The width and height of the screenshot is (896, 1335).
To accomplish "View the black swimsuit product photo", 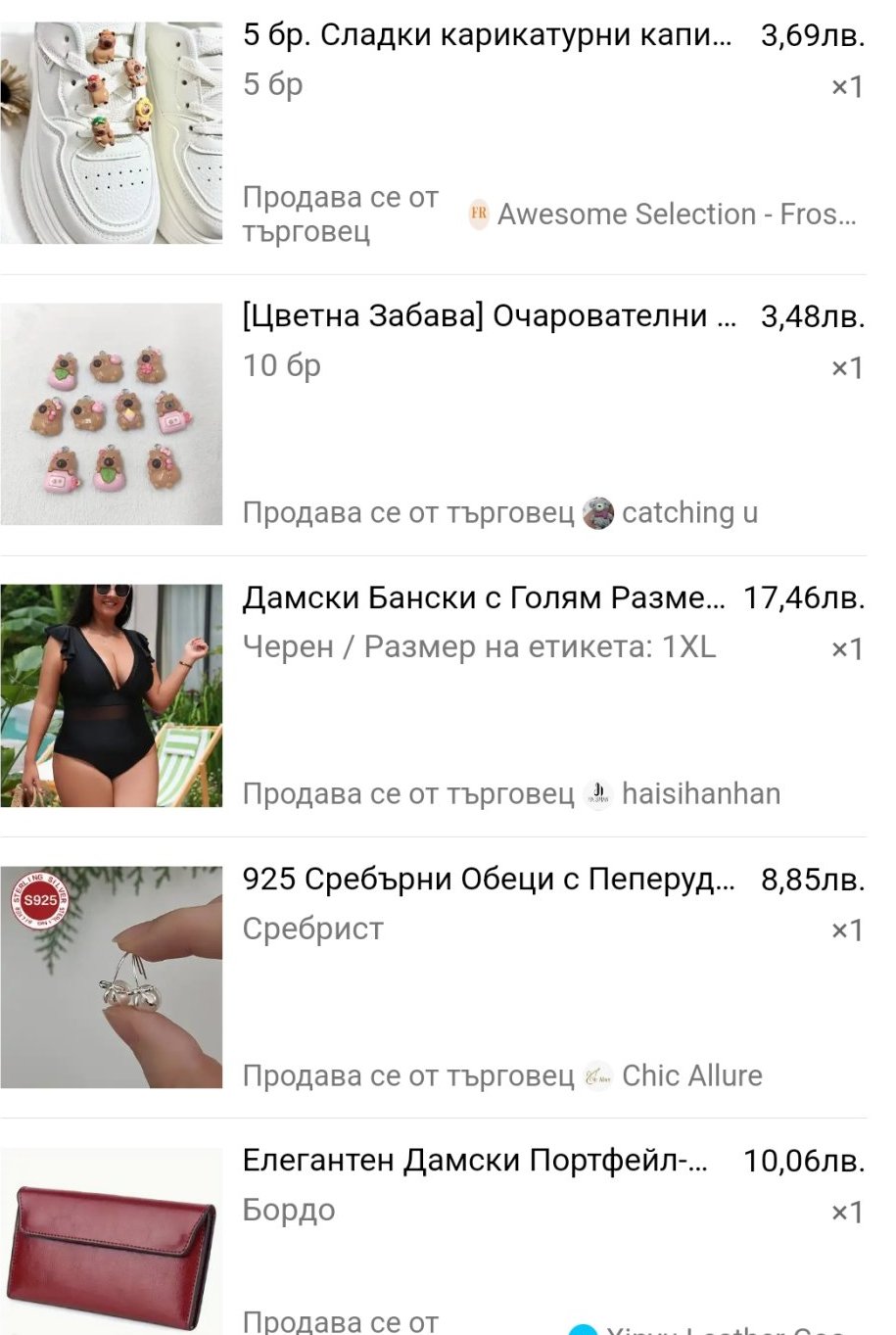I will pos(111,695).
